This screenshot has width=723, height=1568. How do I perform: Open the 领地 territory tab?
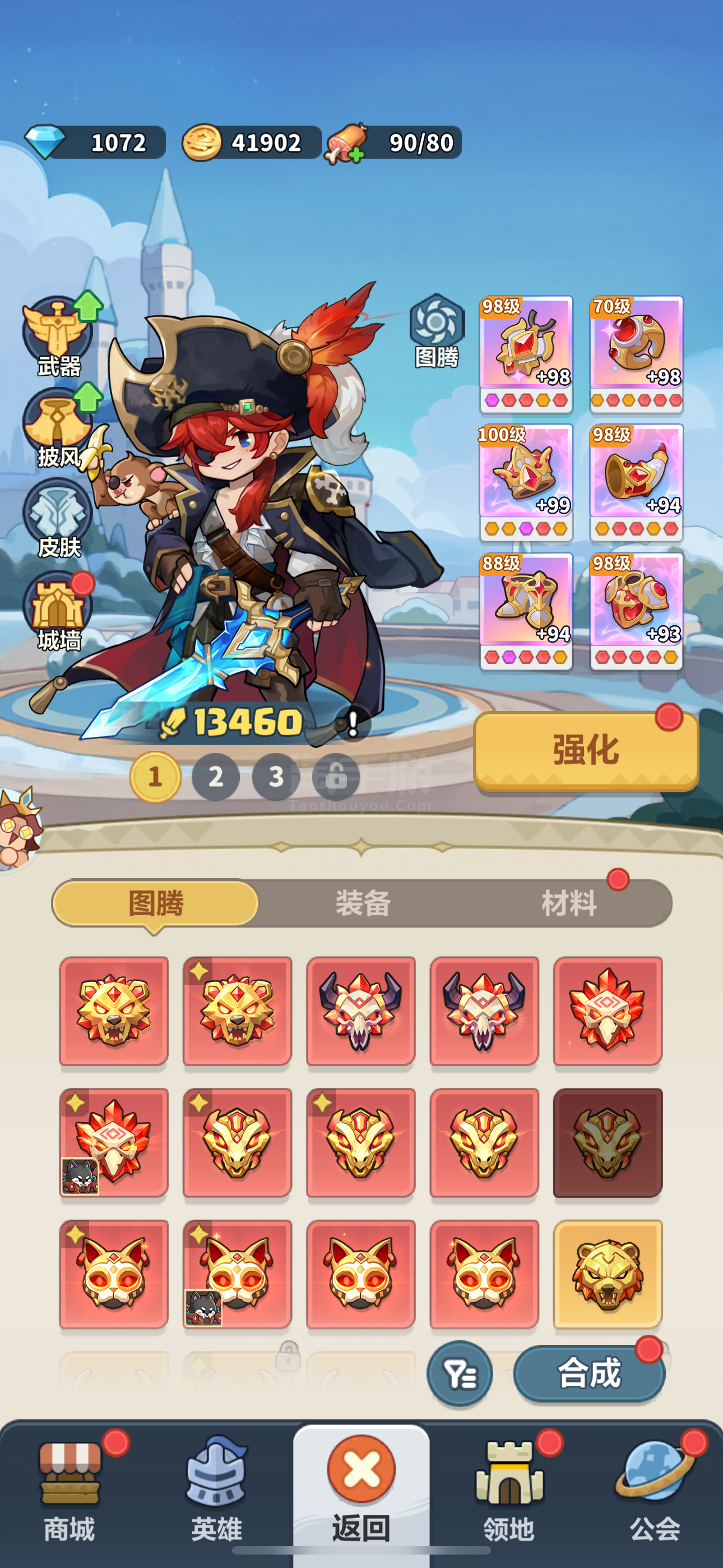click(x=509, y=1494)
